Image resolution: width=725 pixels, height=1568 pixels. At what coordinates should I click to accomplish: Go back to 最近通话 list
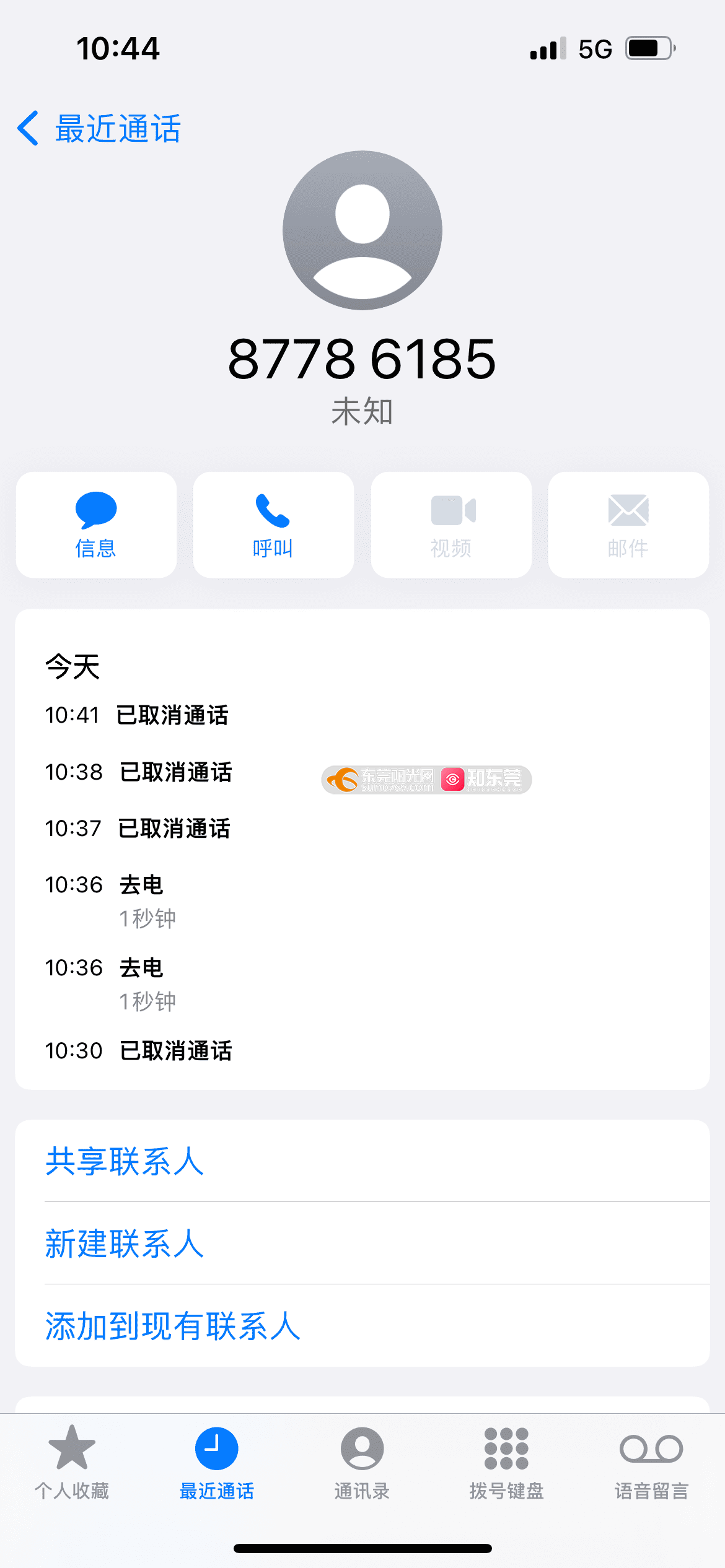point(99,129)
